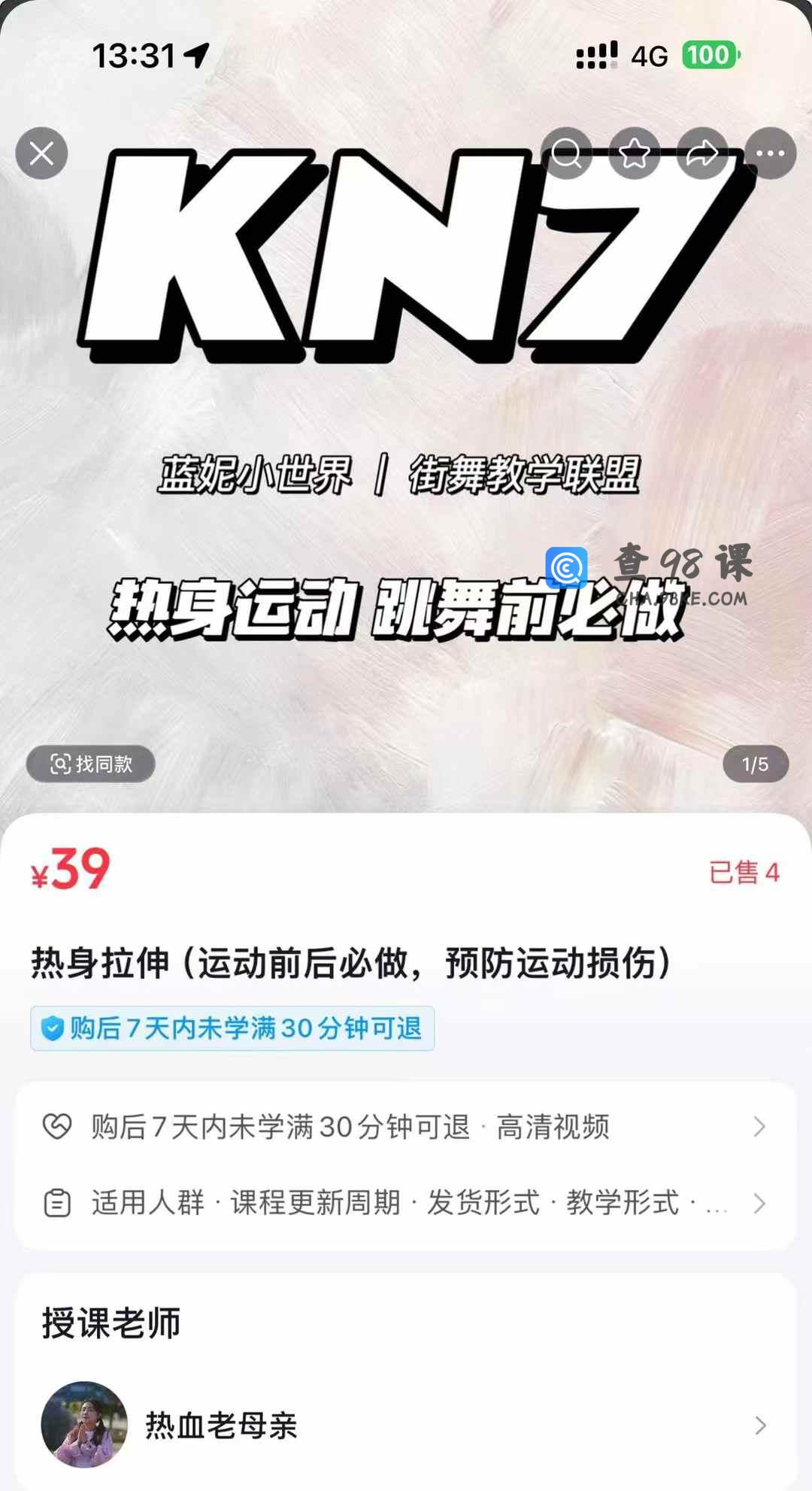Image resolution: width=812 pixels, height=1491 pixels.
Task: Tap the blue 7-day refund guarantee tag
Action: click(x=232, y=1028)
